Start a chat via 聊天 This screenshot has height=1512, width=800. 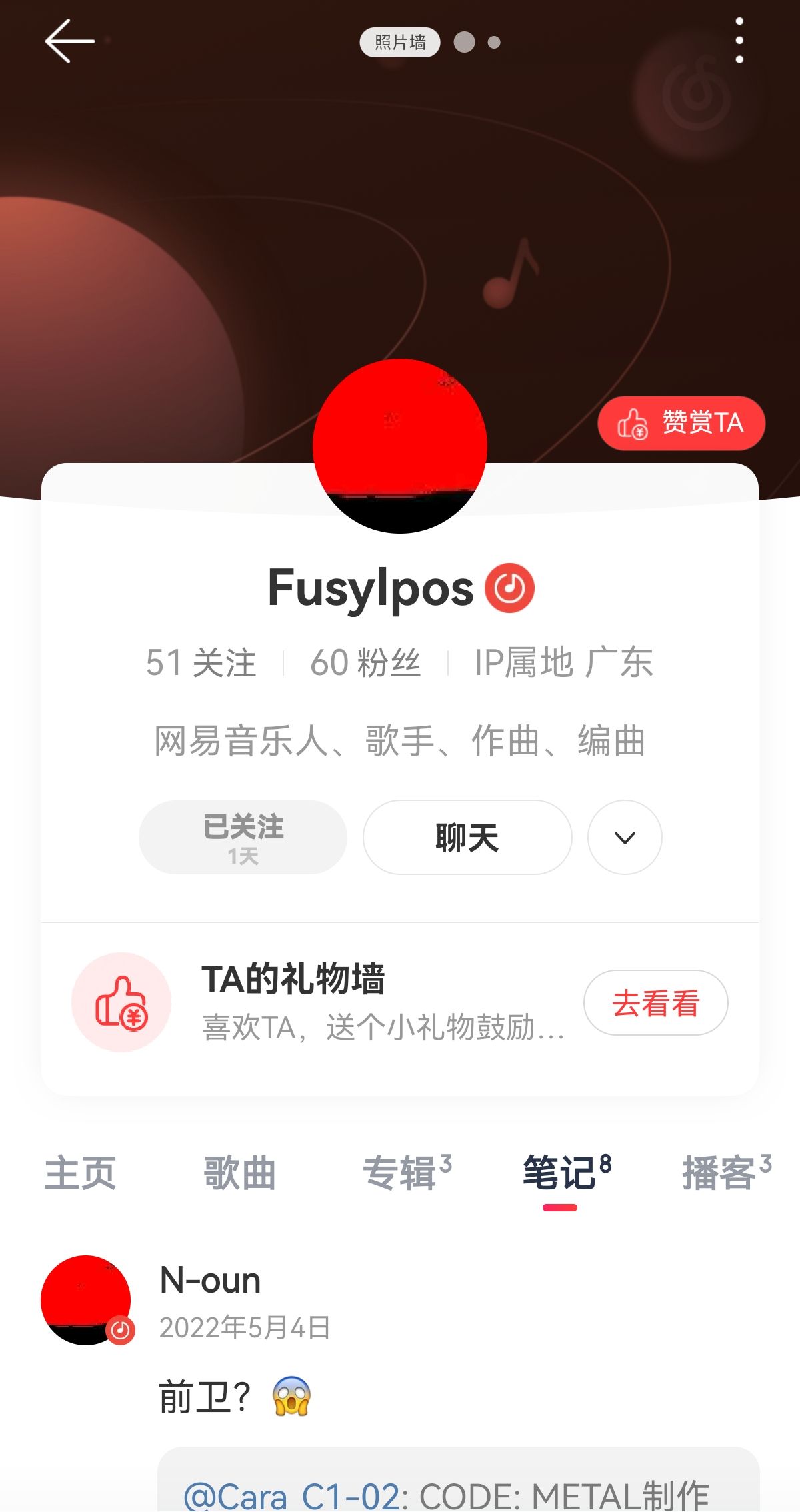(467, 837)
